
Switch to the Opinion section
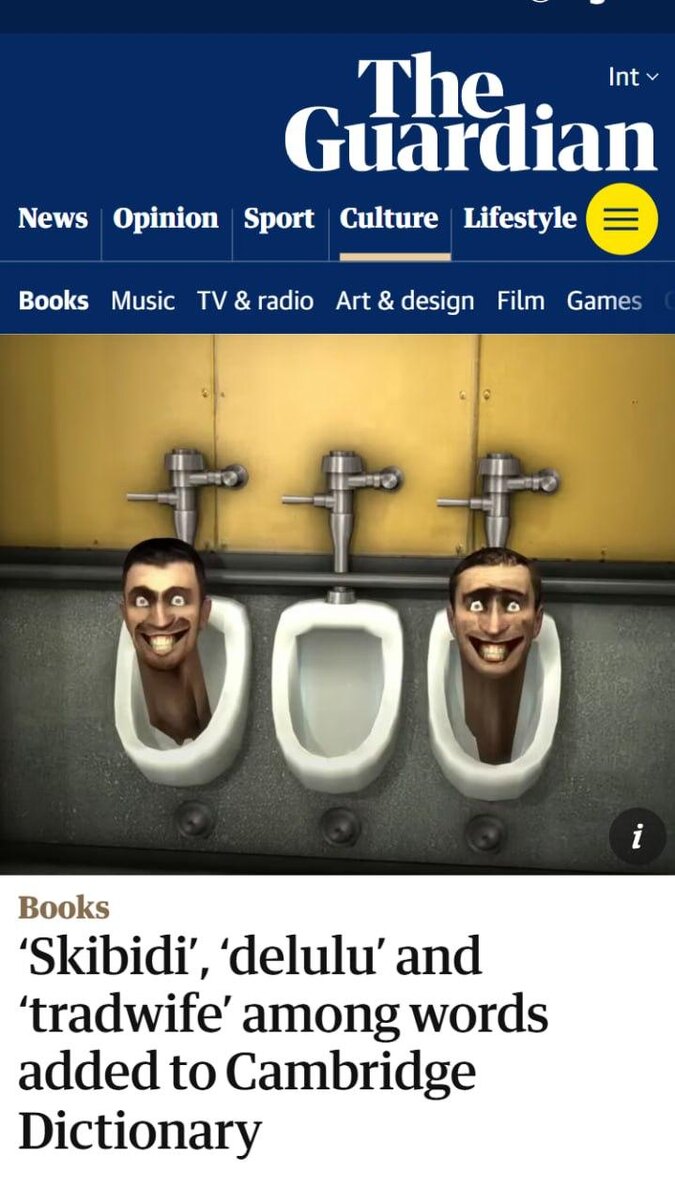[166, 219]
